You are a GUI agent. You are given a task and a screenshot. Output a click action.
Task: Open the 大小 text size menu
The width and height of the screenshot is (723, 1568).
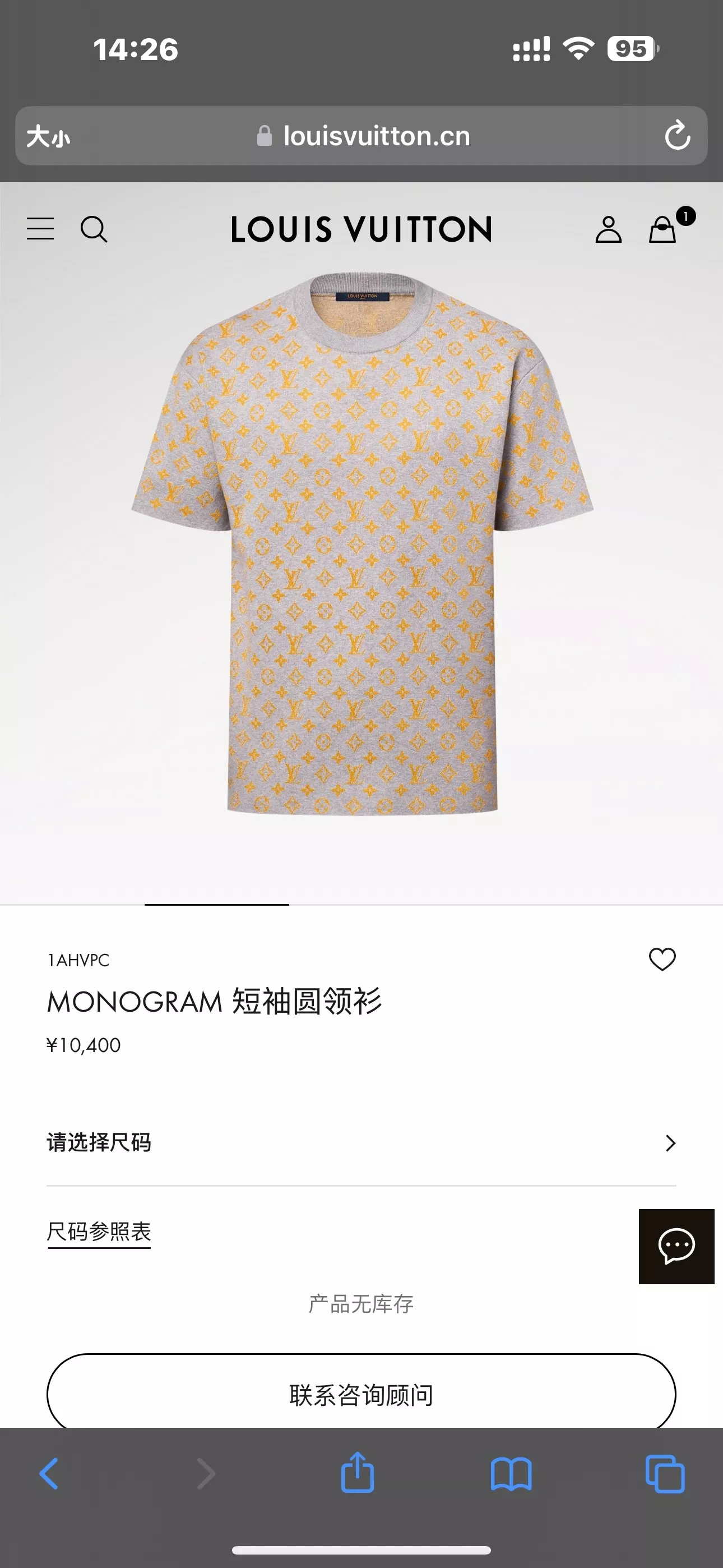tap(49, 136)
